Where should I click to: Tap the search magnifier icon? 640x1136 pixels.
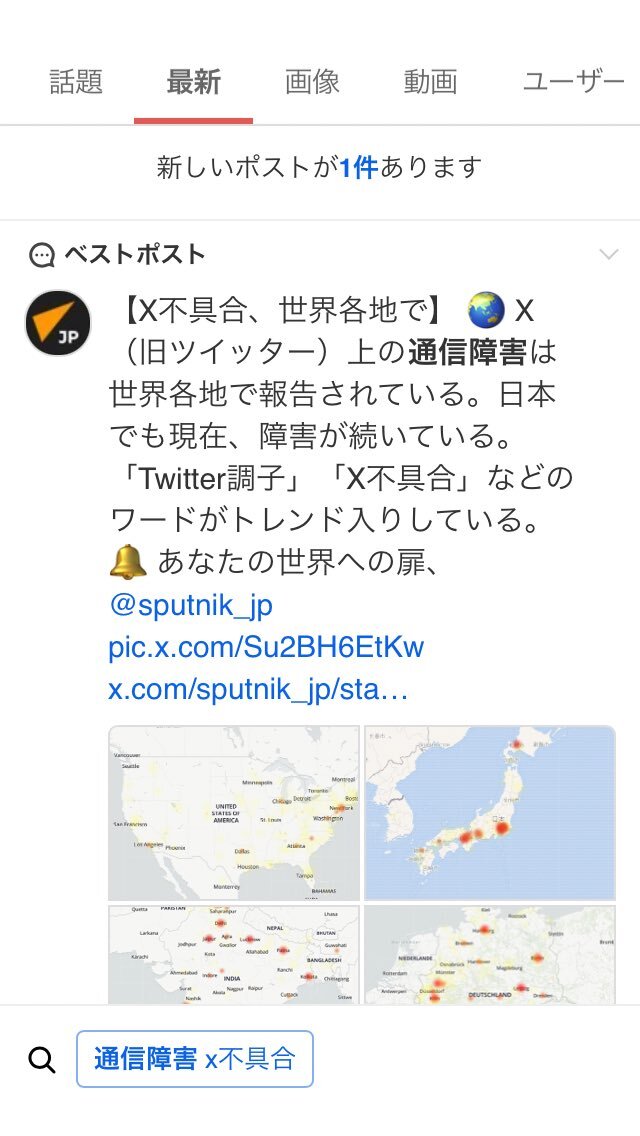click(41, 1060)
